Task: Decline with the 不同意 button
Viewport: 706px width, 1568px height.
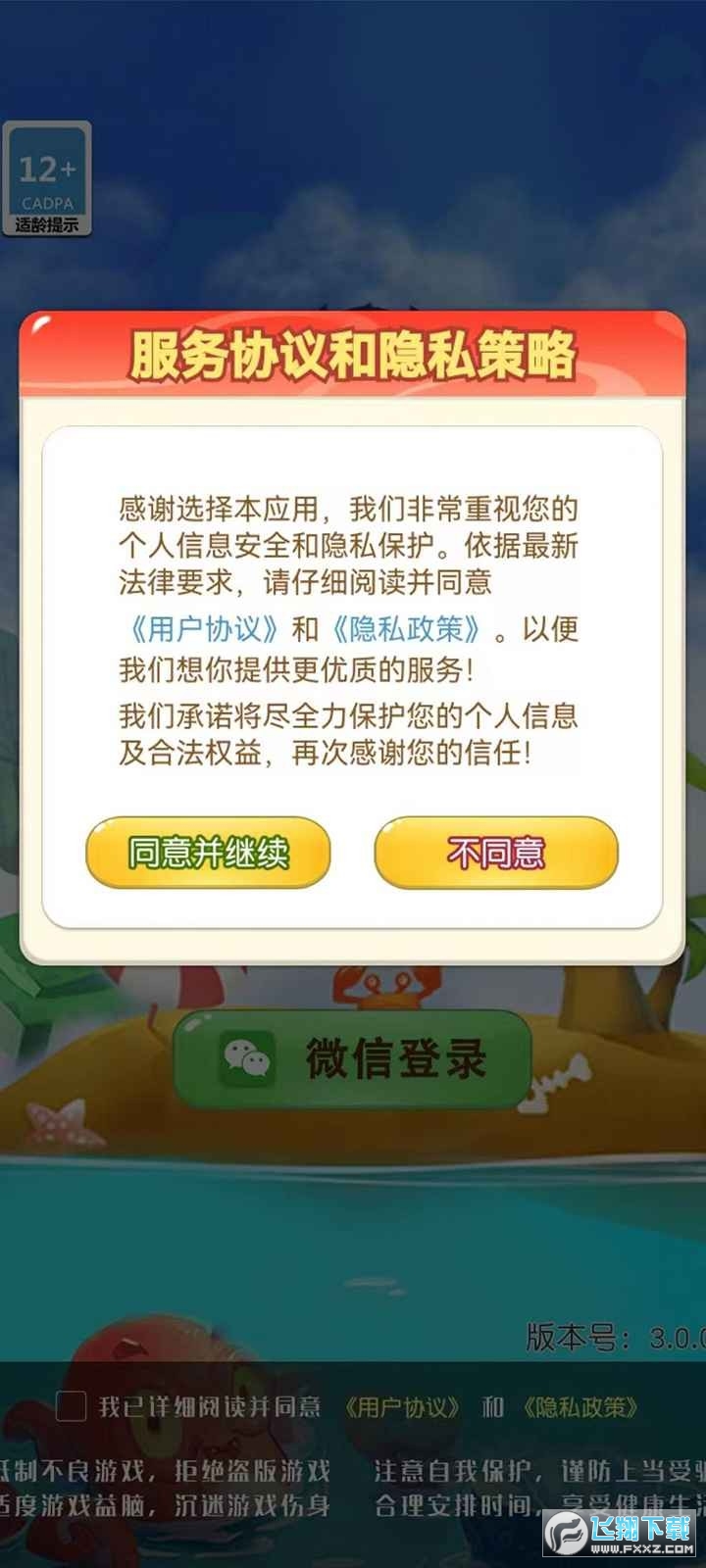Action: (x=496, y=853)
